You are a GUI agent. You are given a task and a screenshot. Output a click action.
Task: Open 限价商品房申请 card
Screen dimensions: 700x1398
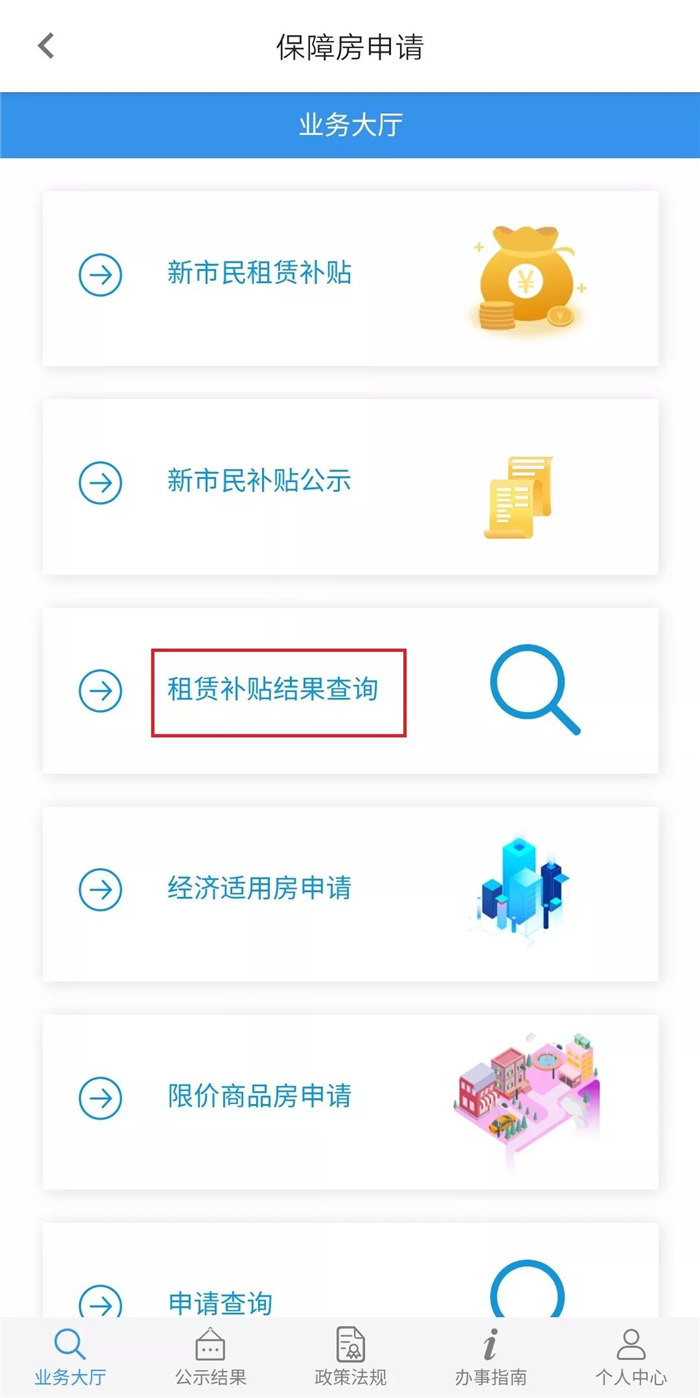click(x=350, y=1099)
